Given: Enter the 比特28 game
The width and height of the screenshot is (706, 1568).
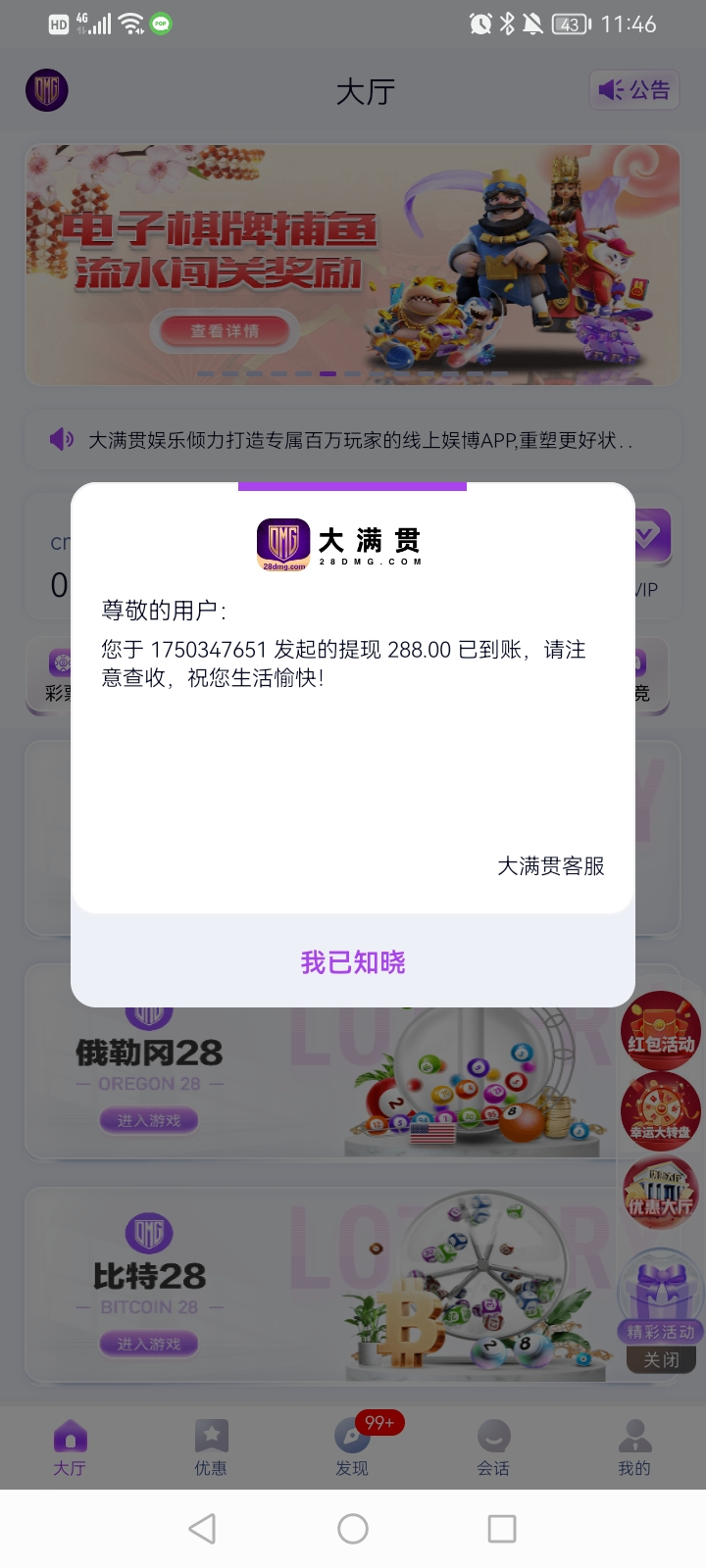Looking at the screenshot, I should (x=149, y=1344).
